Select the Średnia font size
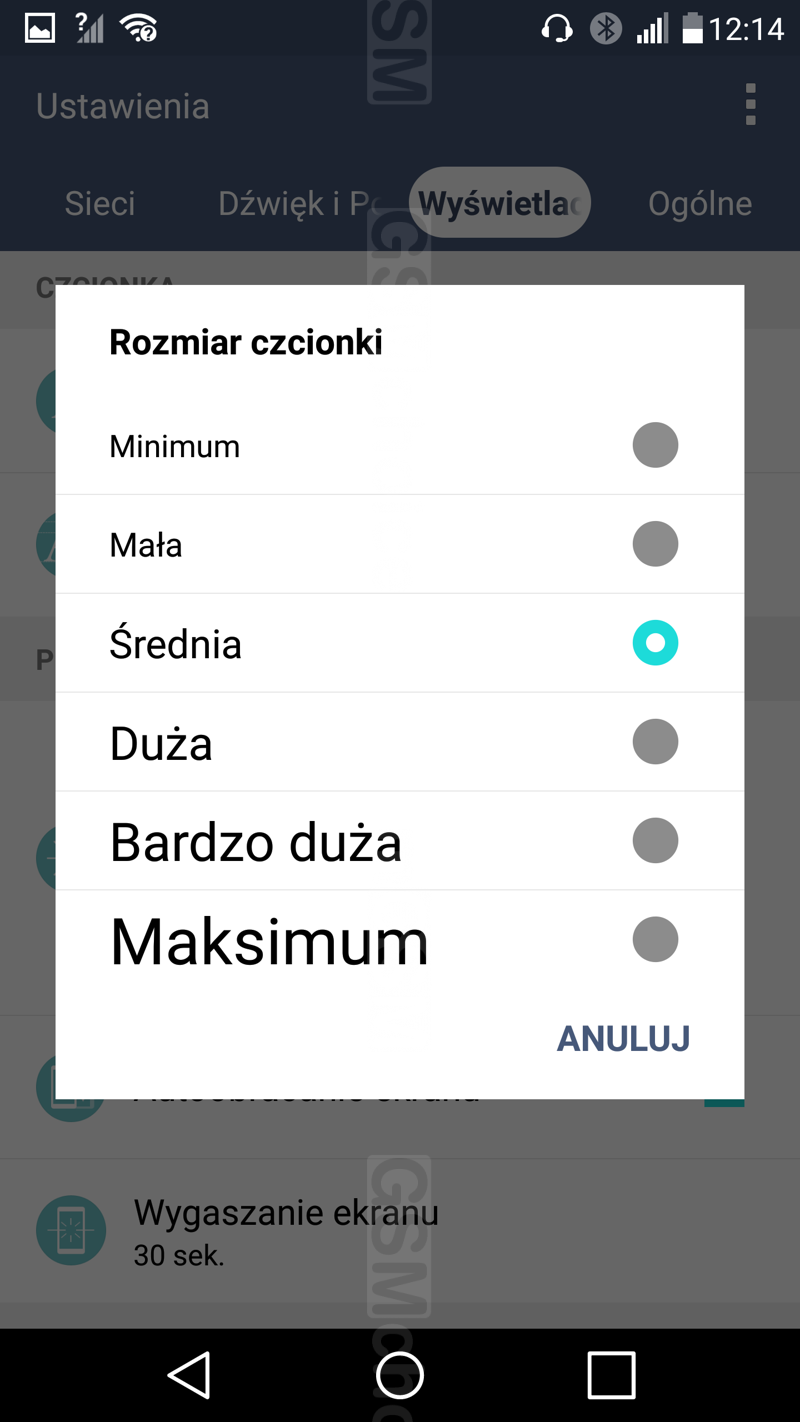Screen dimensions: 800x1422 pos(399,643)
